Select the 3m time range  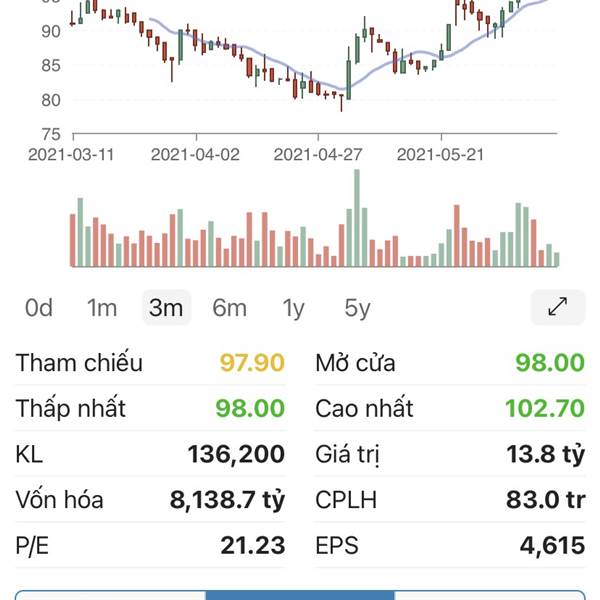tap(166, 308)
